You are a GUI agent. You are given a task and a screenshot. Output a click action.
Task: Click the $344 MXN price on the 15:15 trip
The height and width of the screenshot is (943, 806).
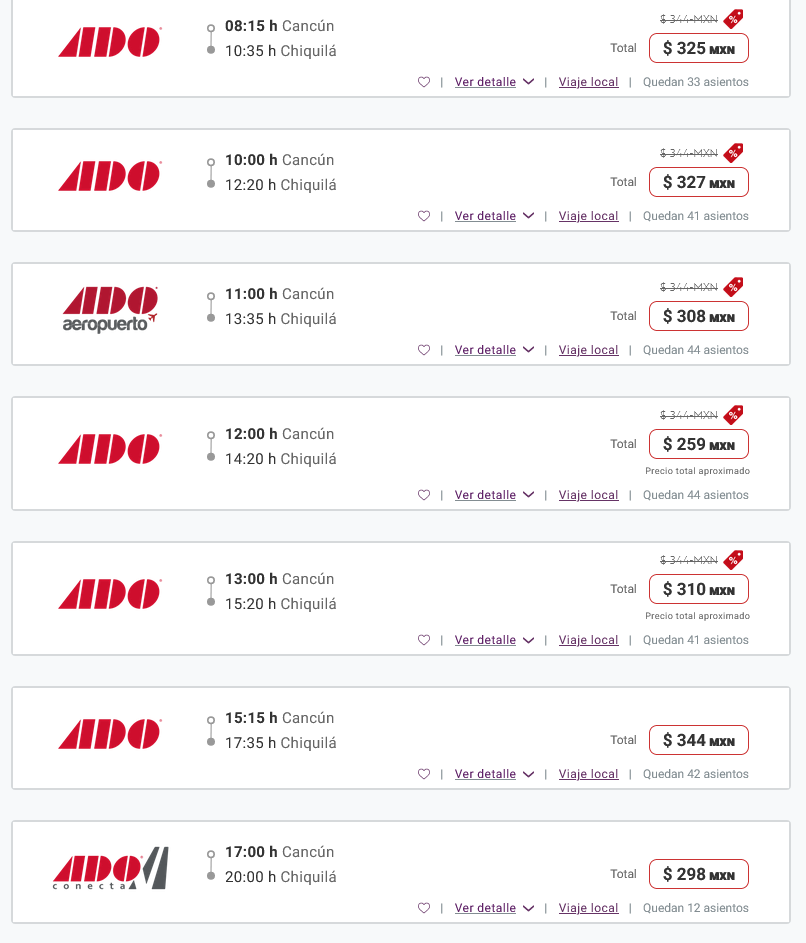coord(698,740)
